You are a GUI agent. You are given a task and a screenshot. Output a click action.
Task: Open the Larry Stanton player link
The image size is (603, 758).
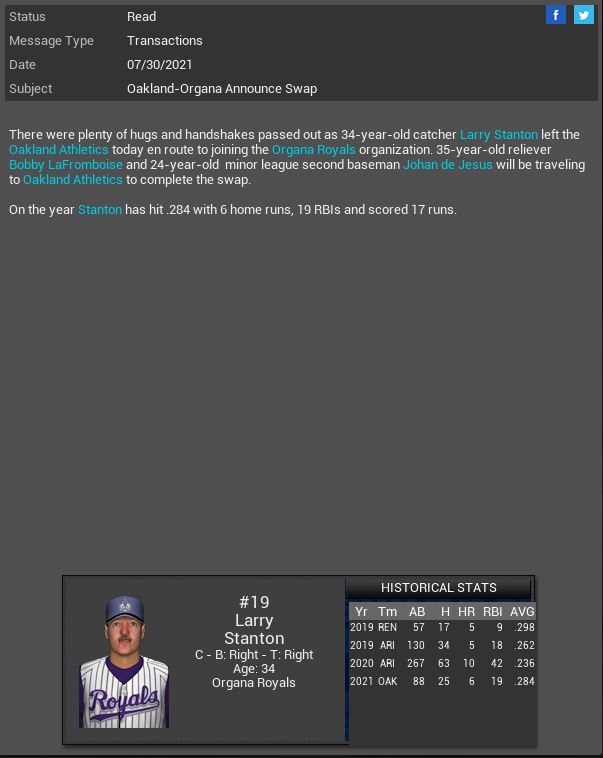(498, 134)
